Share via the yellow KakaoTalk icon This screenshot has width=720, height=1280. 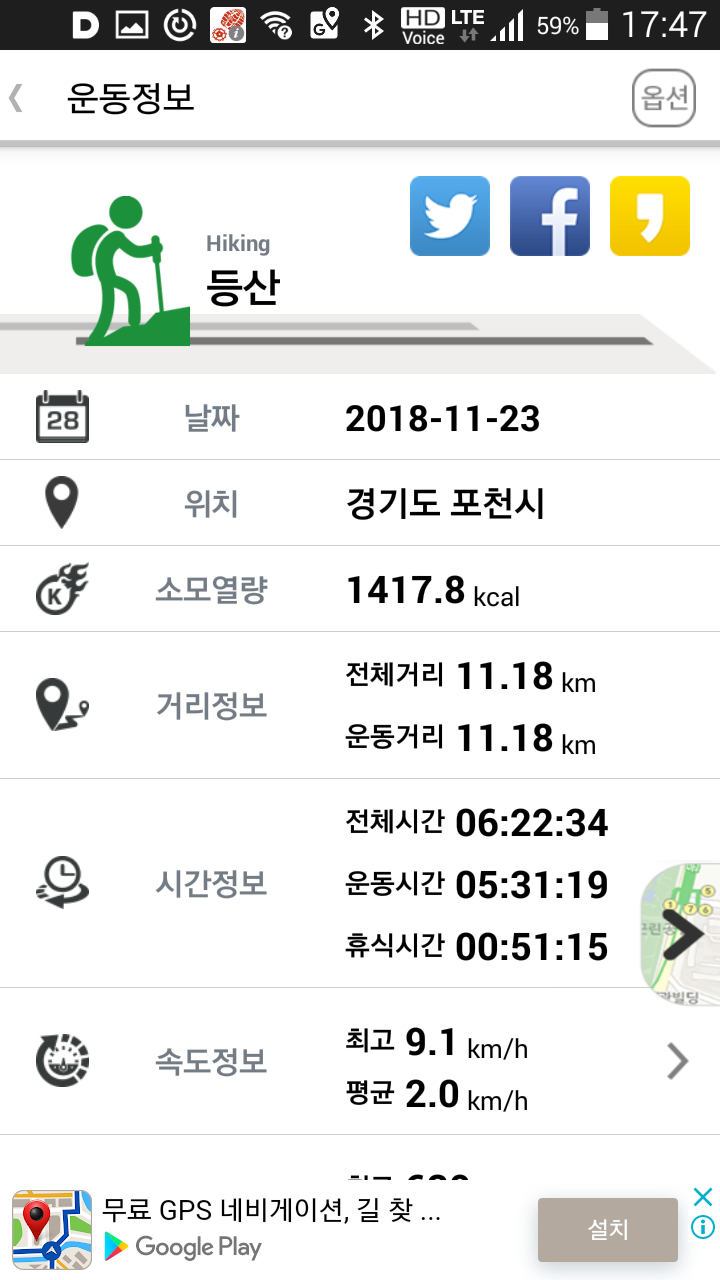[x=650, y=216]
